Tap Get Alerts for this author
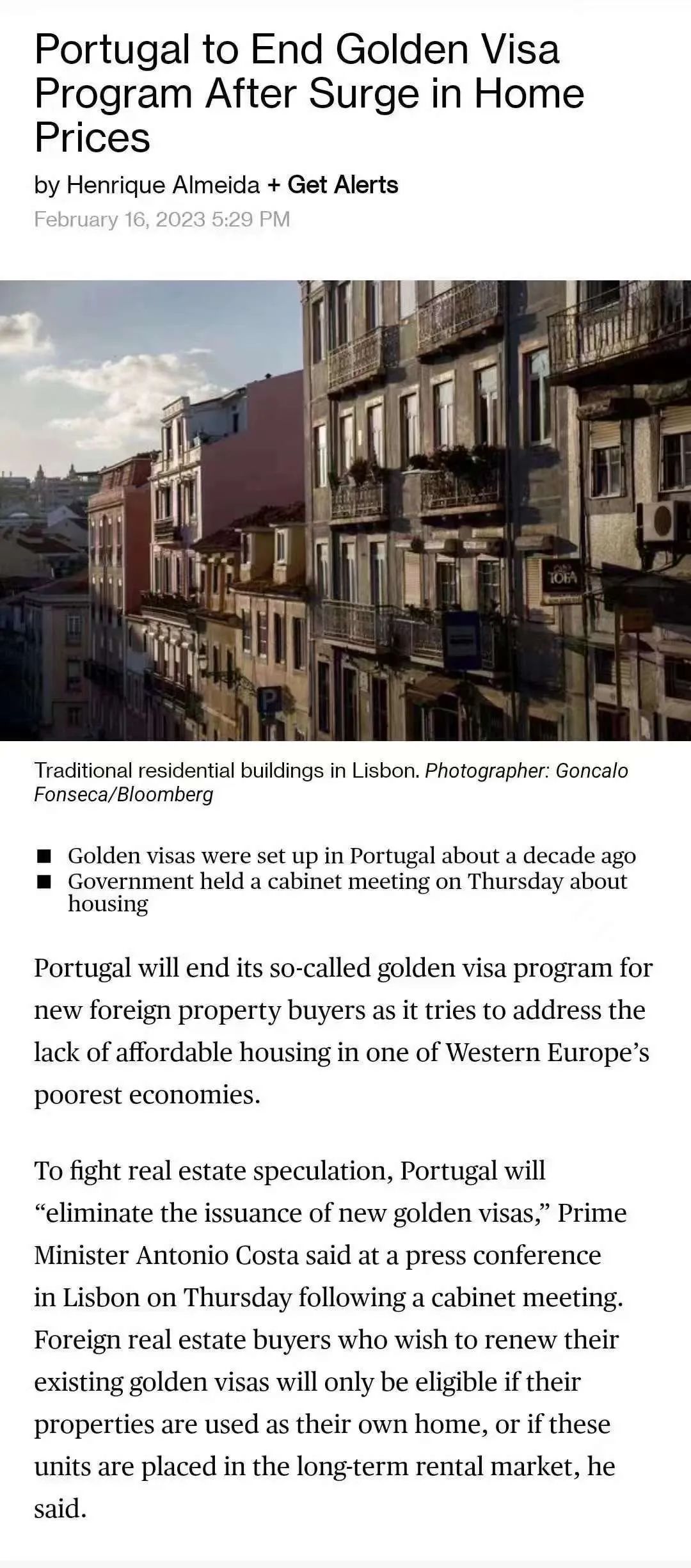The width and height of the screenshot is (691, 1568). [x=333, y=185]
